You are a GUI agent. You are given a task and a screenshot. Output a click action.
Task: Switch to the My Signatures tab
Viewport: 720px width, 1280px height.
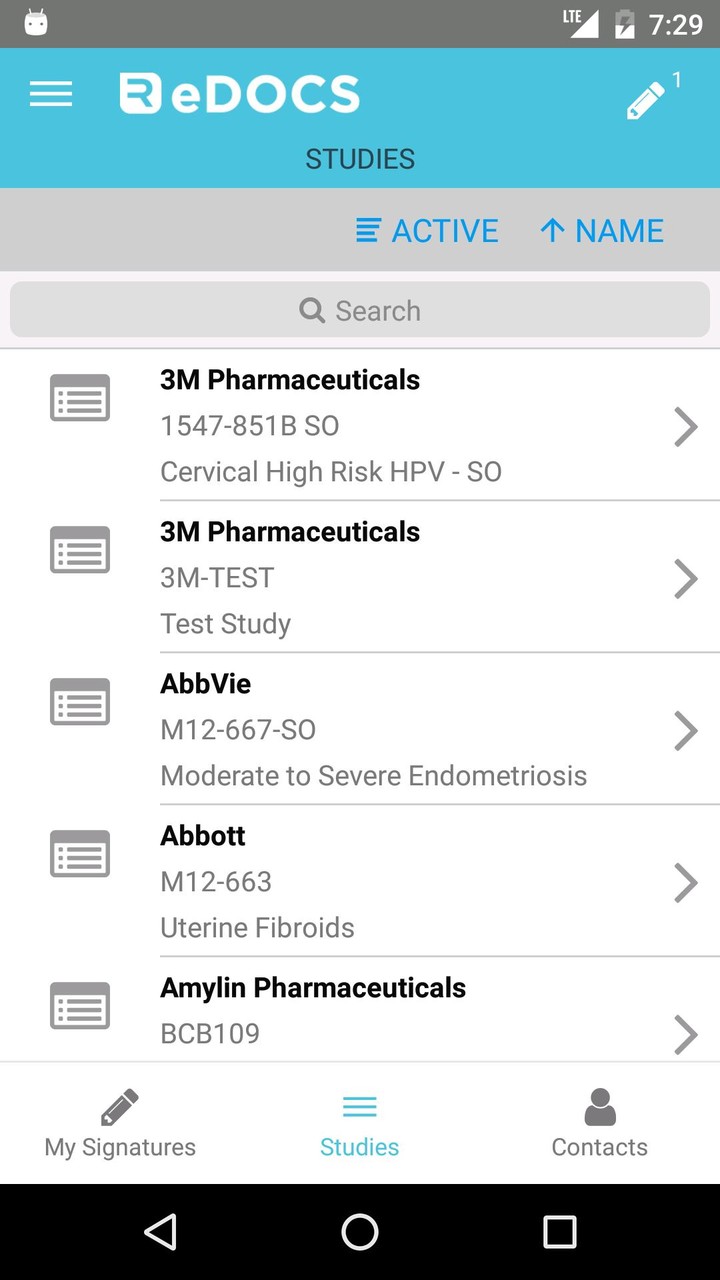(119, 1123)
